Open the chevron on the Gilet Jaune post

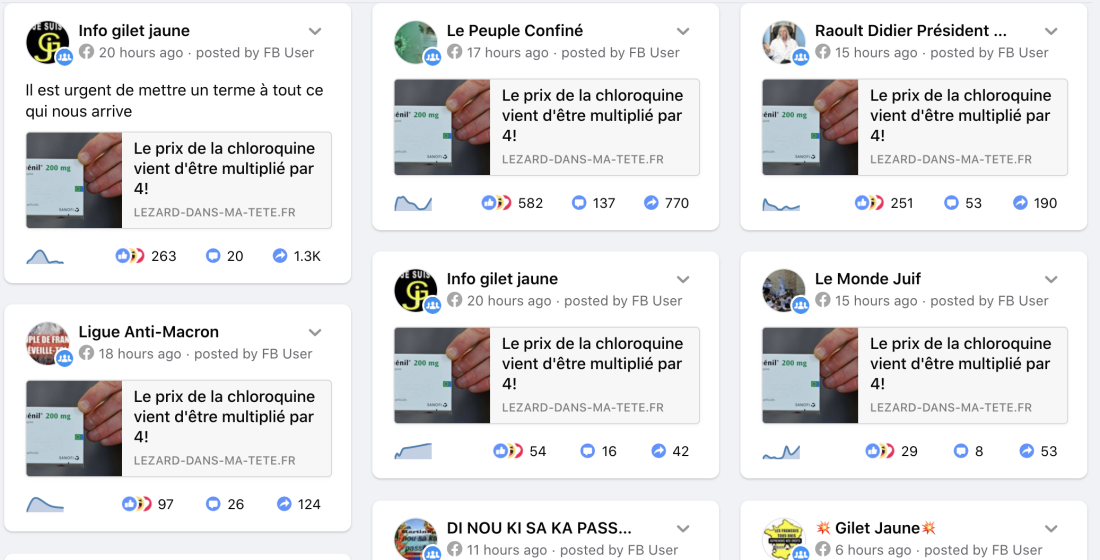pos(1051,529)
